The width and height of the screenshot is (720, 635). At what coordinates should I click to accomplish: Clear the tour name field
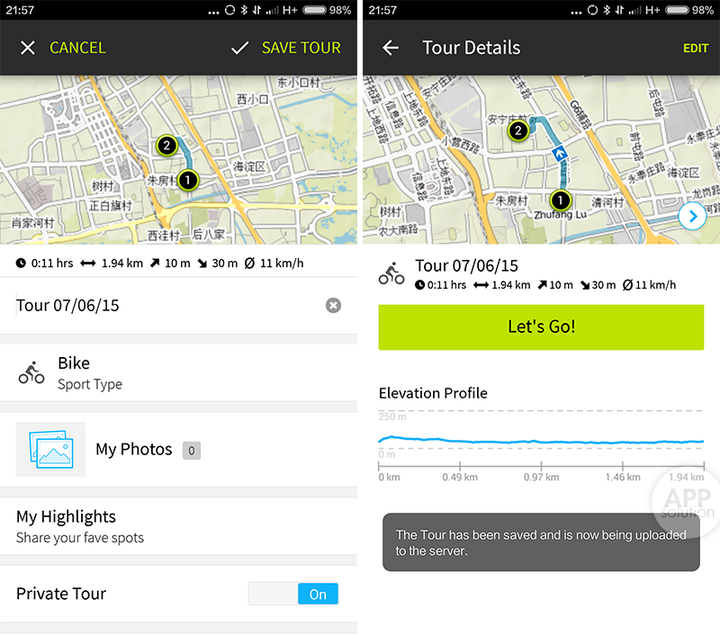pos(333,305)
